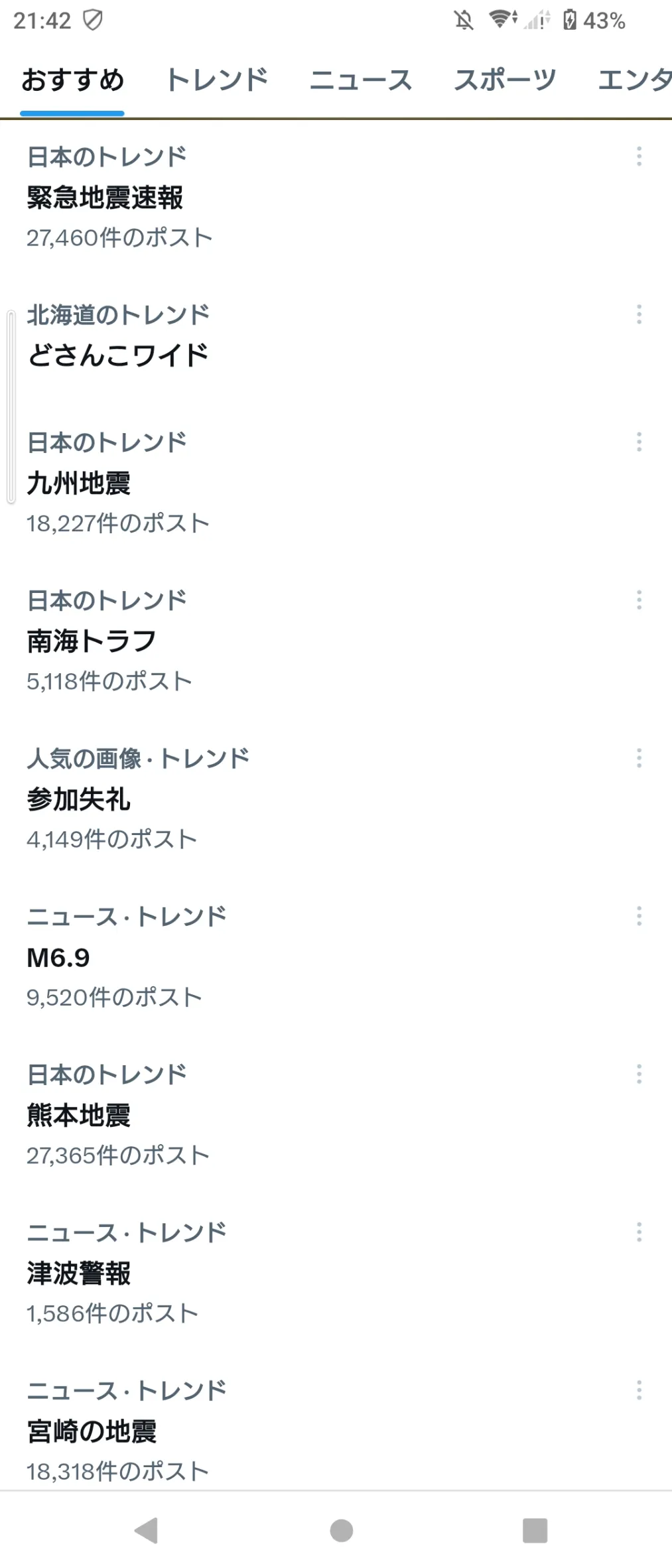Open the 南海トラフ trend

pyautogui.click(x=92, y=641)
